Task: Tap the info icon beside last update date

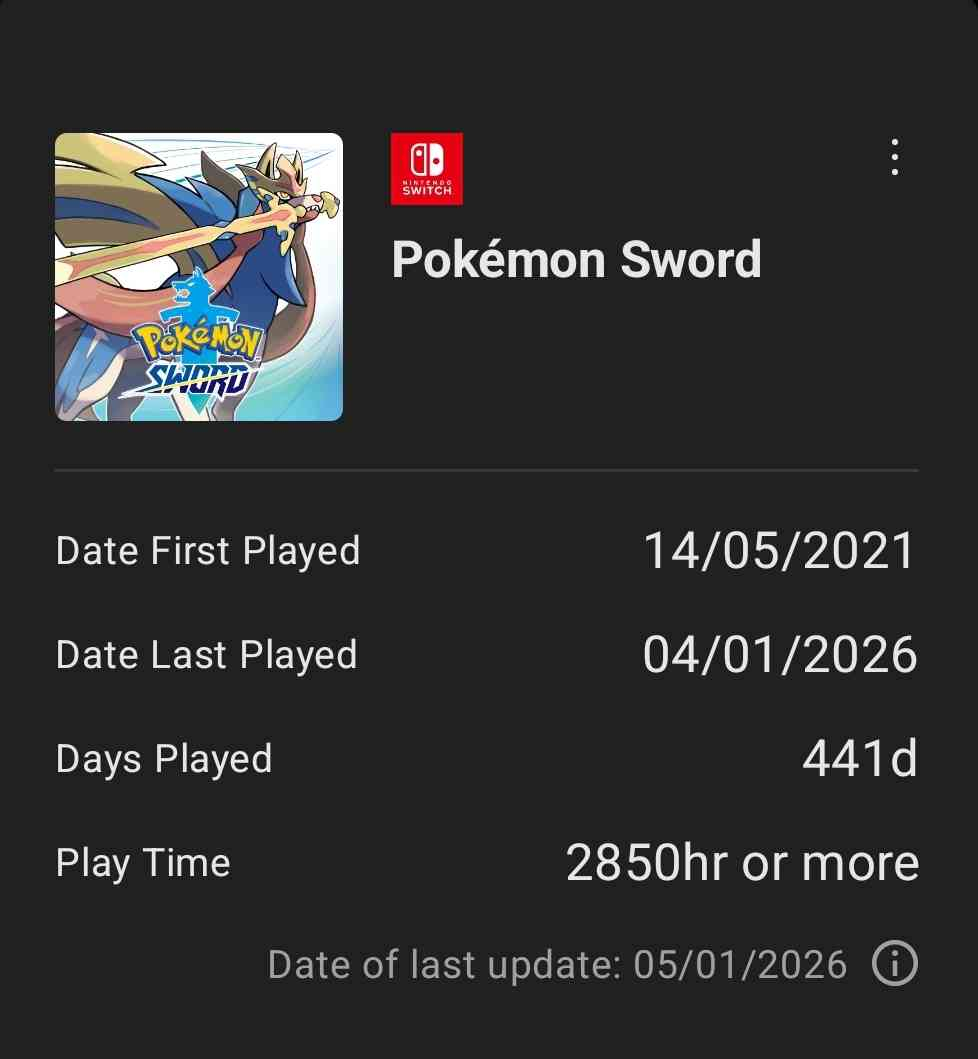Action: pyautogui.click(x=894, y=964)
